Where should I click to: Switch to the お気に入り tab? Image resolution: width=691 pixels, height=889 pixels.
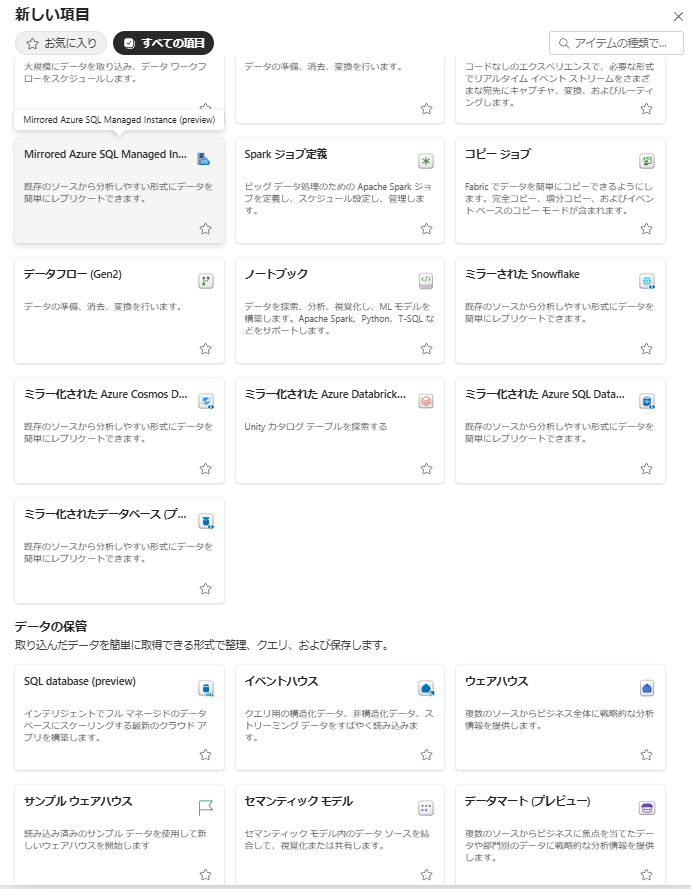tap(61, 43)
